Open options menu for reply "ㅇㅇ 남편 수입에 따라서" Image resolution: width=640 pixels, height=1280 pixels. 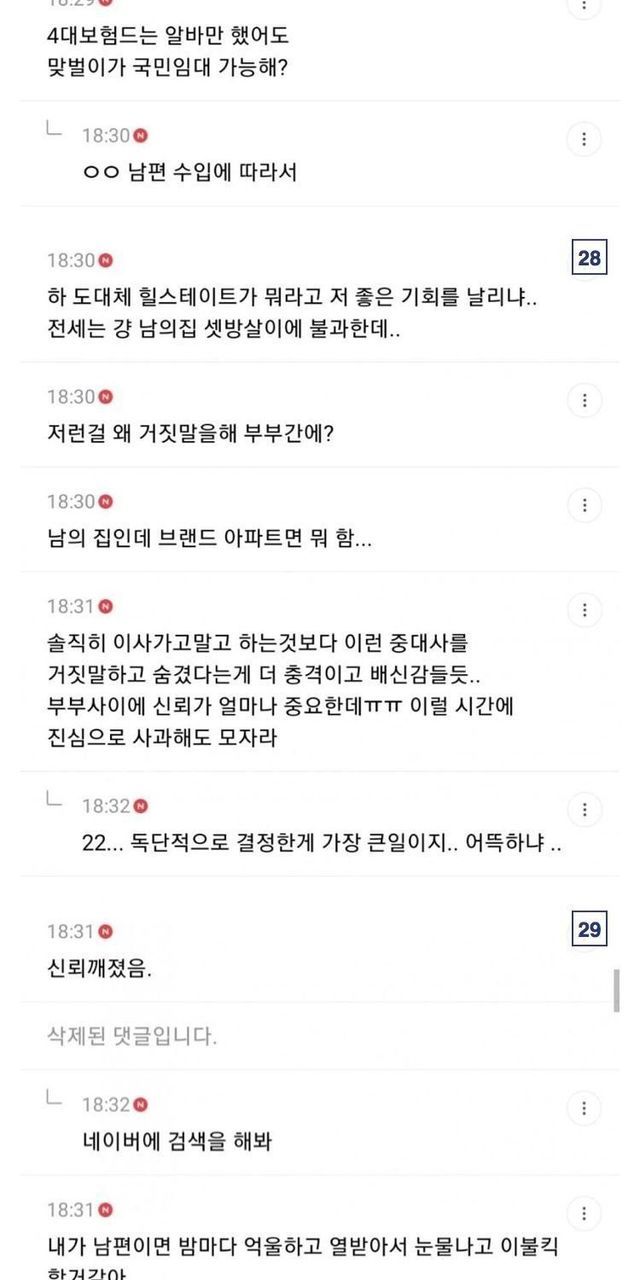tap(584, 138)
